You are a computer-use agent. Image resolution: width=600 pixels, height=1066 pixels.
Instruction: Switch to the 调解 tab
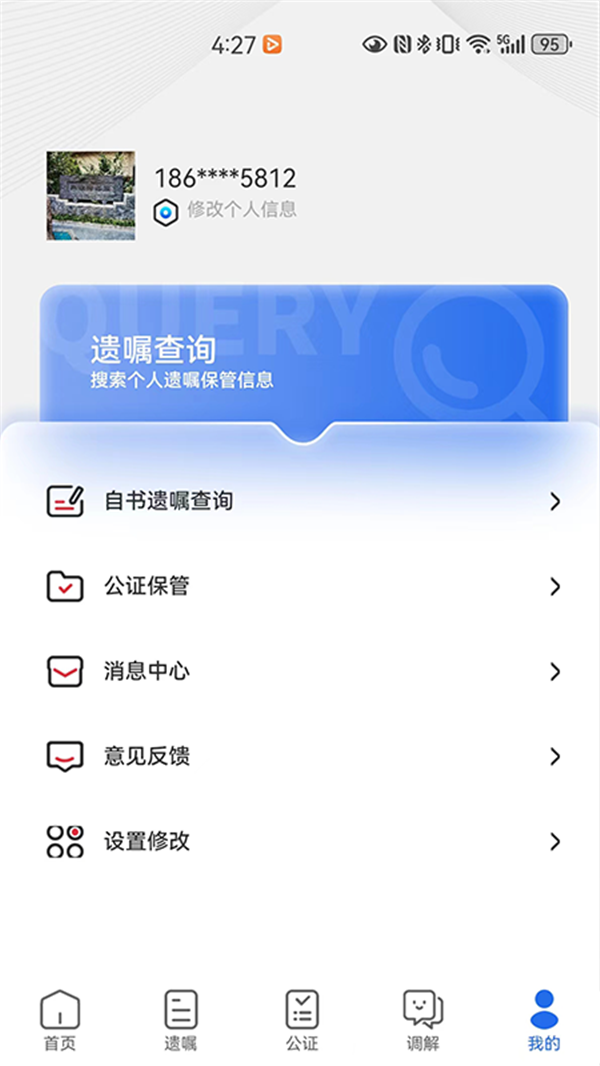[x=422, y=1020]
